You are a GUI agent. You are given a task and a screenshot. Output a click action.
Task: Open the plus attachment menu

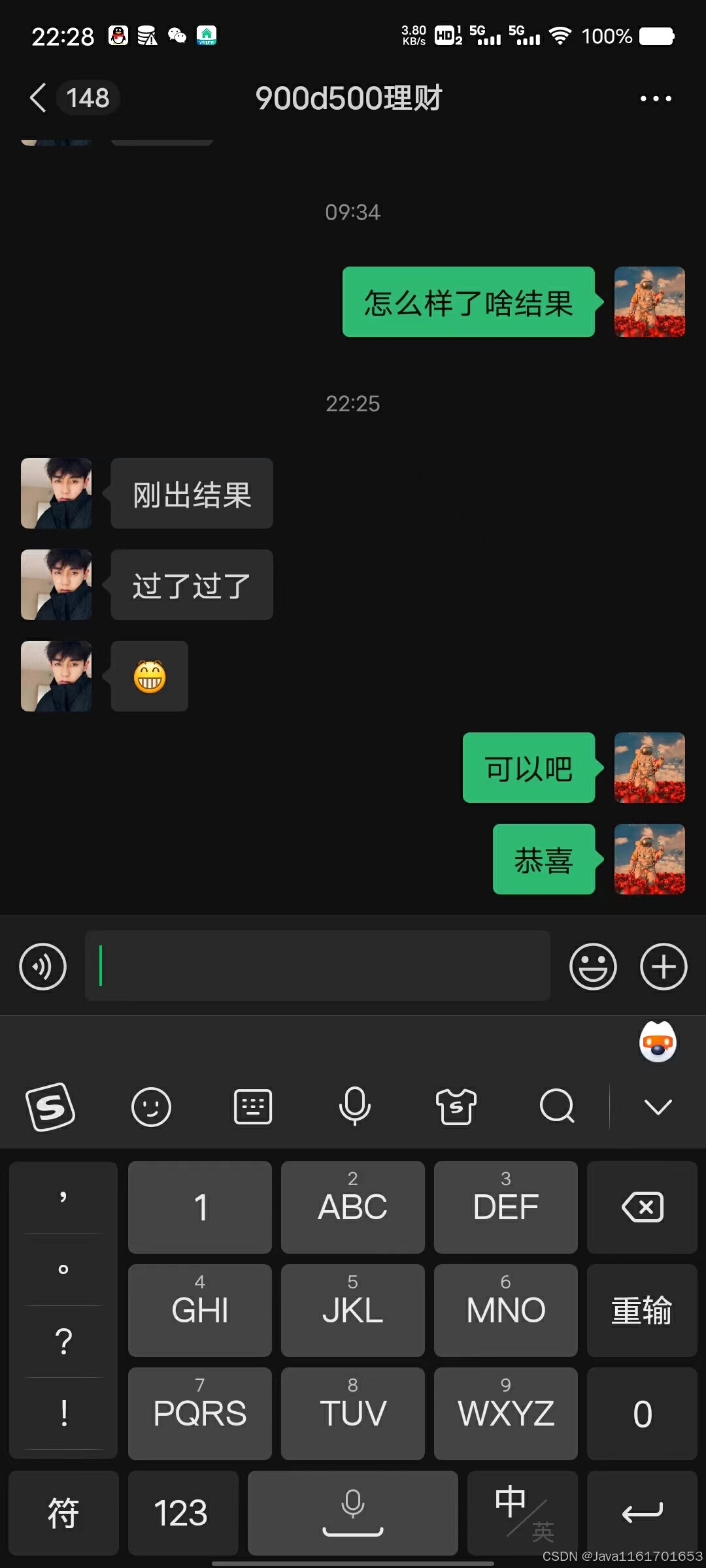(x=664, y=966)
